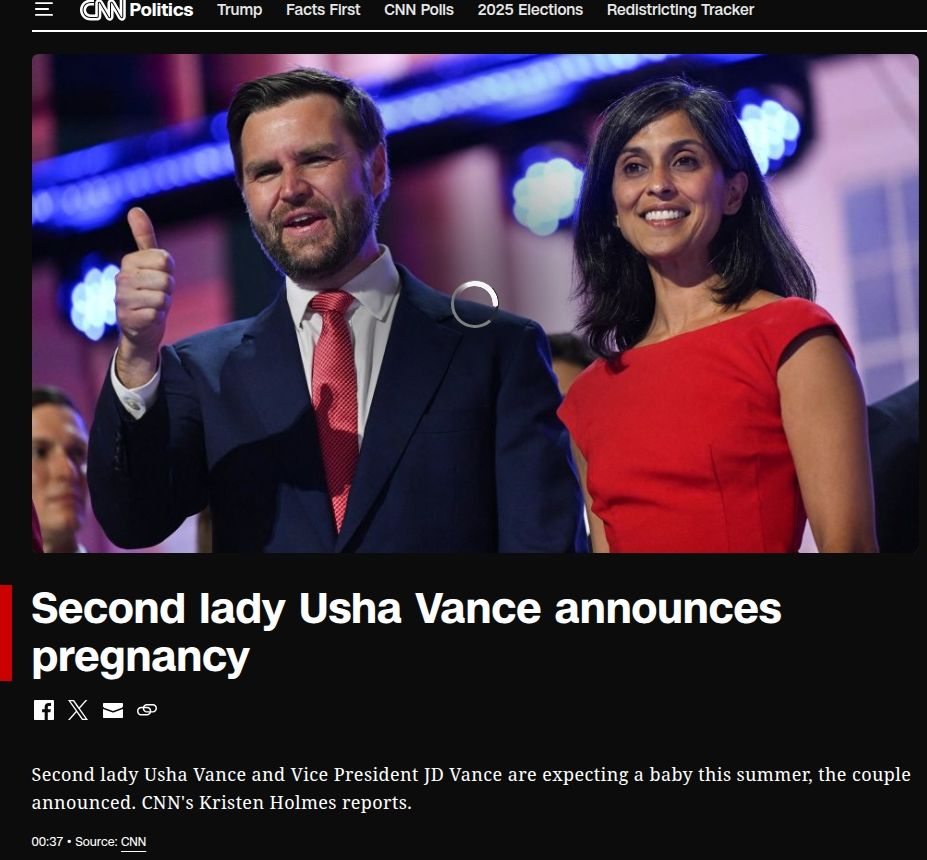Open the hamburger navigation menu

click(x=43, y=10)
